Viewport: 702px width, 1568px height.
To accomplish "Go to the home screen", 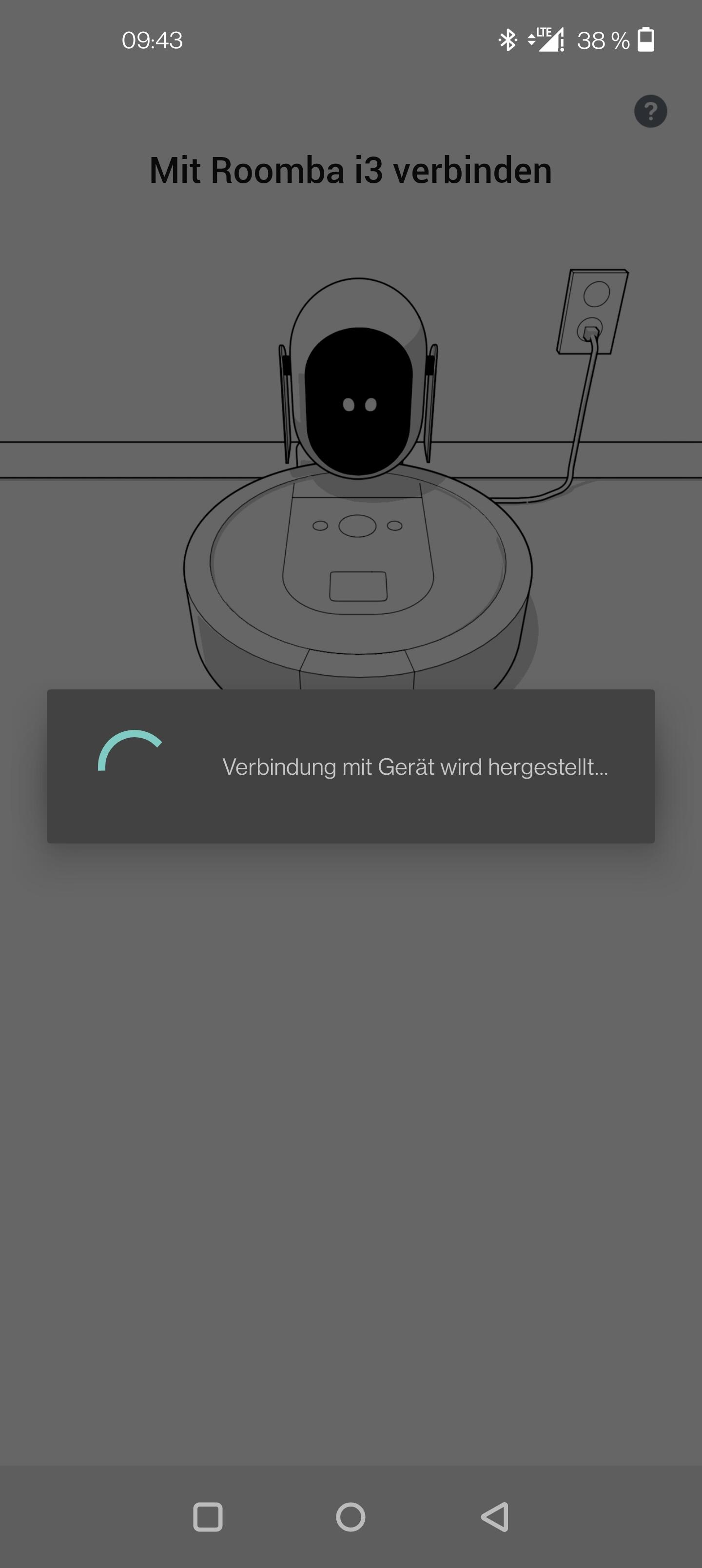I will coord(351,1516).
